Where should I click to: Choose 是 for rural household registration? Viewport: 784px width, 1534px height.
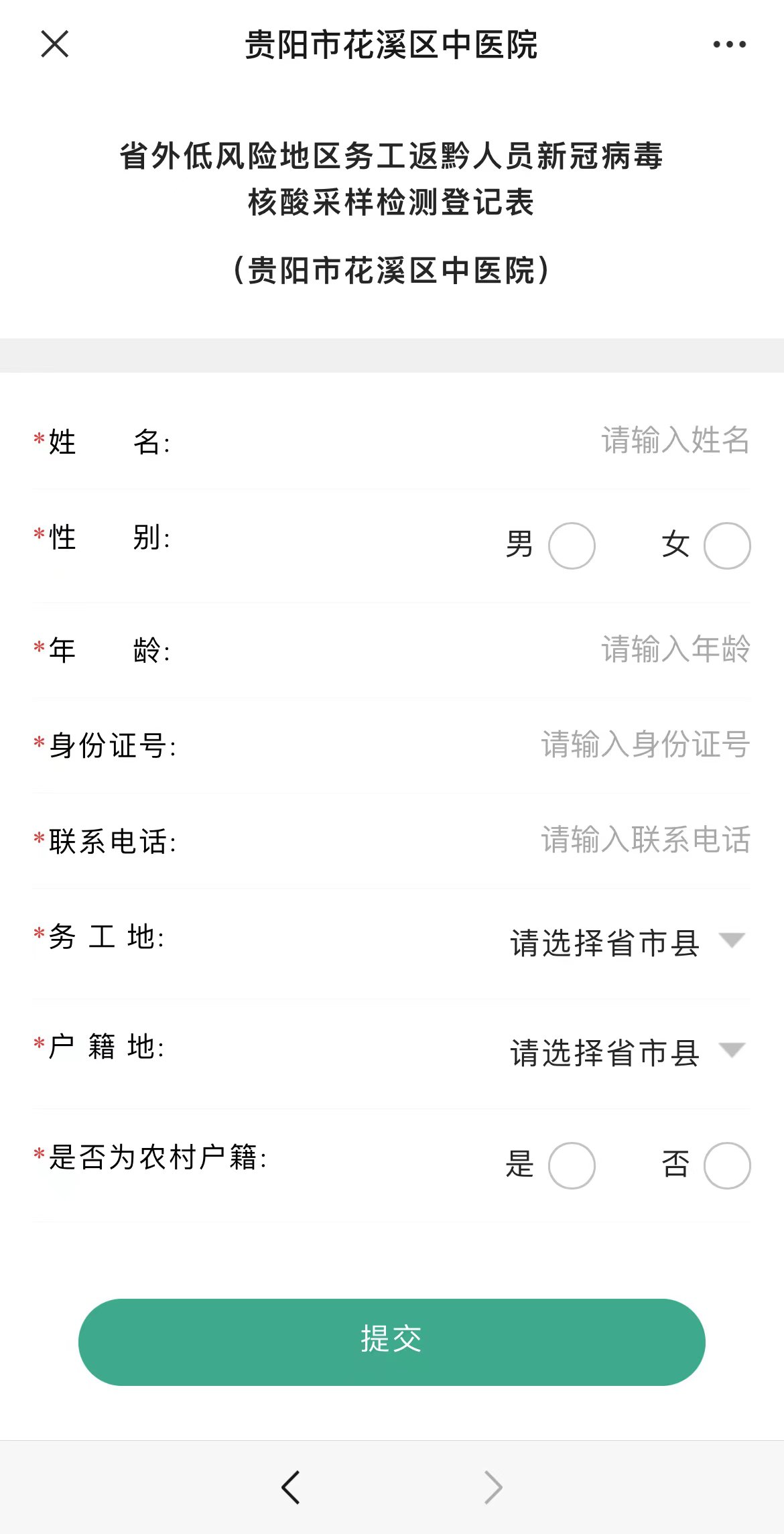pyautogui.click(x=571, y=1165)
